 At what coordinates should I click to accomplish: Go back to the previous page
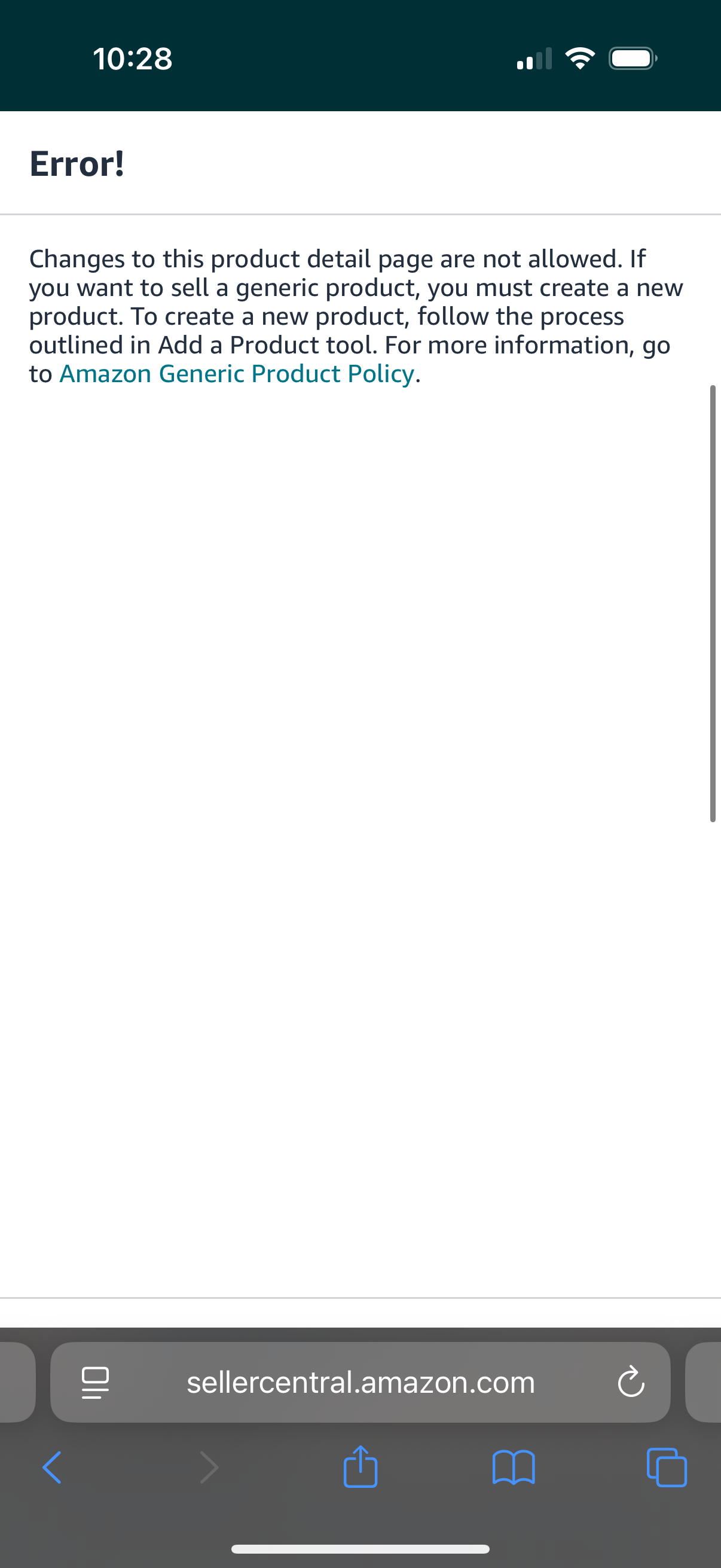click(53, 1468)
